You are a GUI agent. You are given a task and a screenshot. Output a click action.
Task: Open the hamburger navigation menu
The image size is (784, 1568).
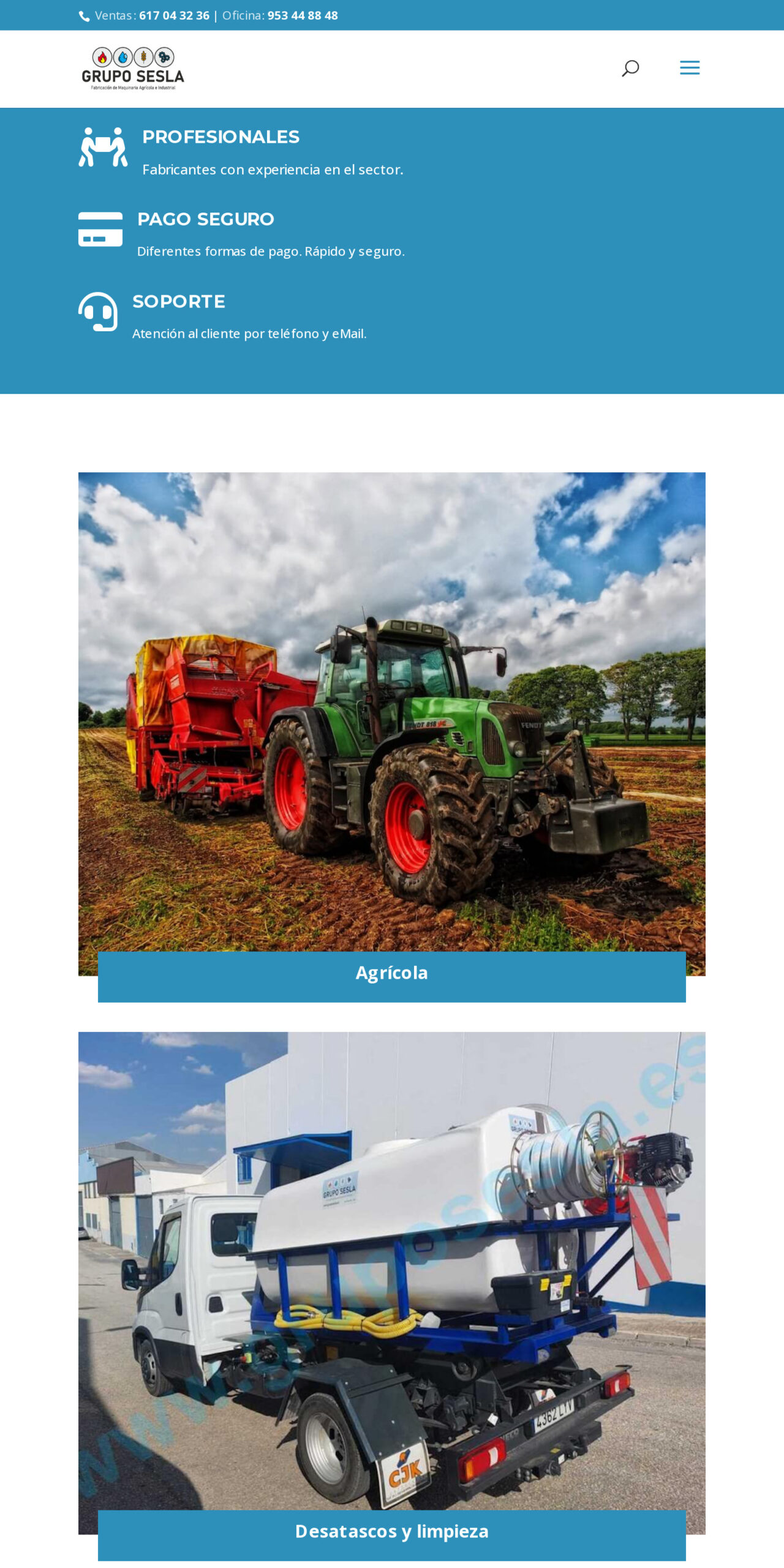(690, 68)
